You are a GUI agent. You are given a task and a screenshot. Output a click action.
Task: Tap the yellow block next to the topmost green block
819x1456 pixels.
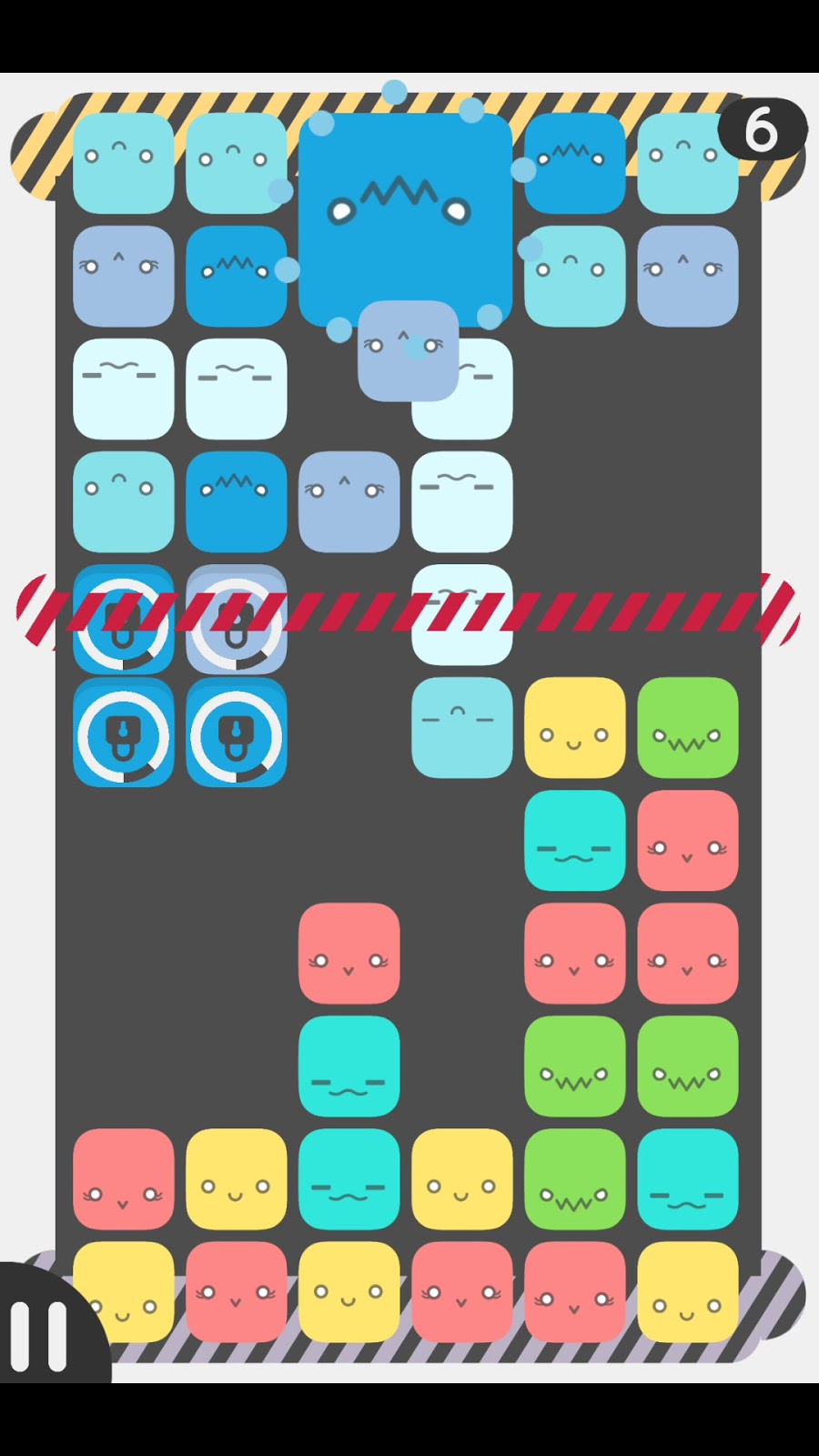[x=574, y=727]
